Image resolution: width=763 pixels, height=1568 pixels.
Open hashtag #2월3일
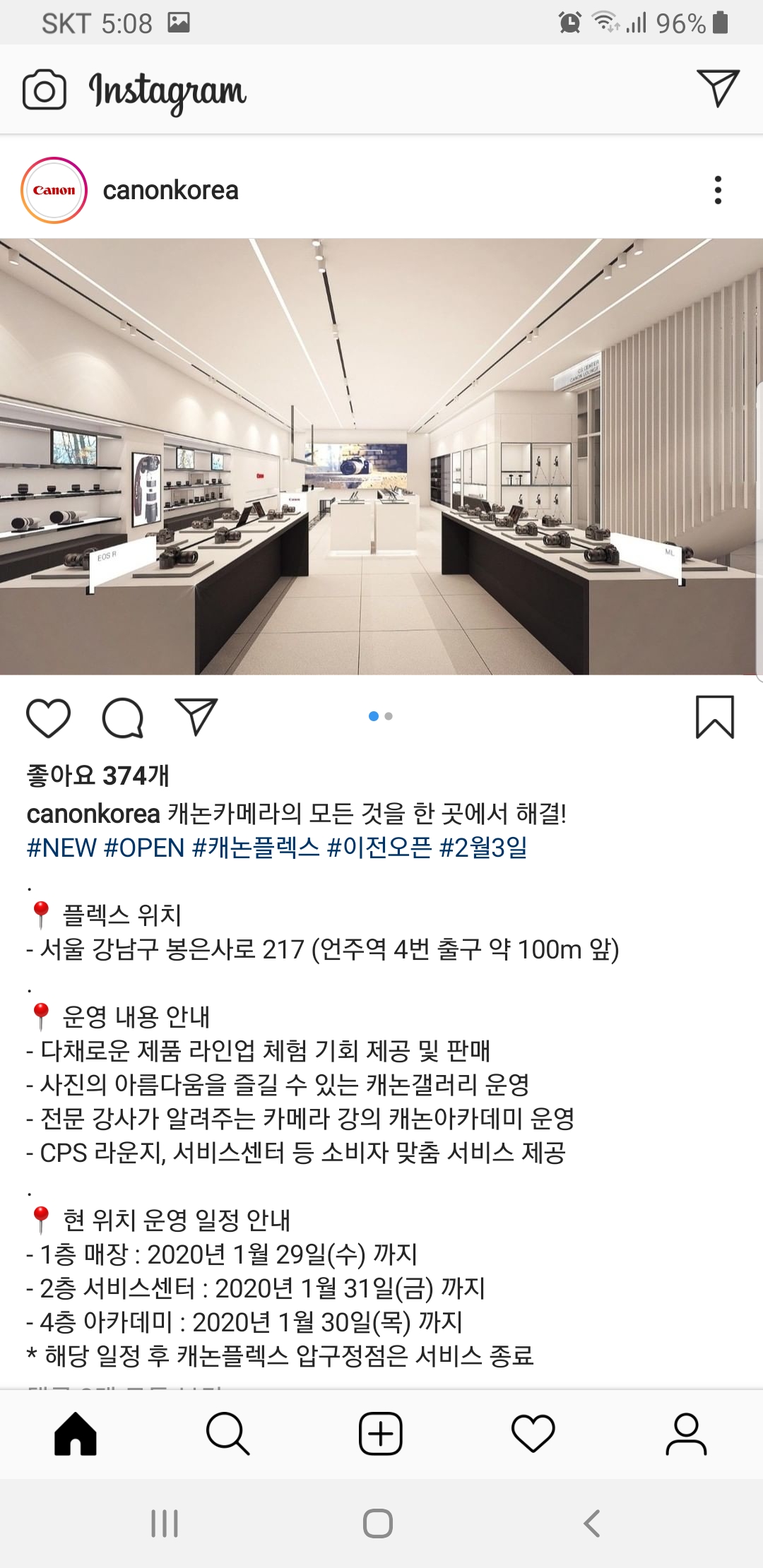click(x=483, y=848)
